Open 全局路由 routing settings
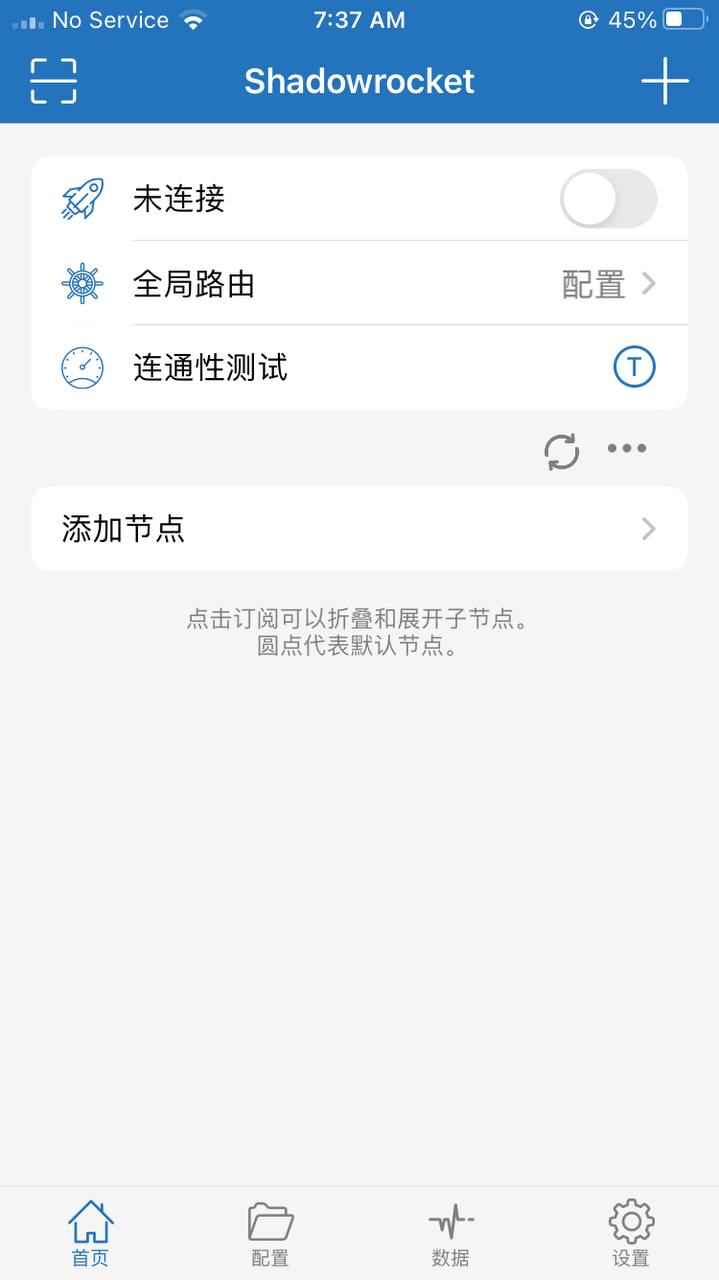The height and width of the screenshot is (1280, 719). [x=360, y=284]
